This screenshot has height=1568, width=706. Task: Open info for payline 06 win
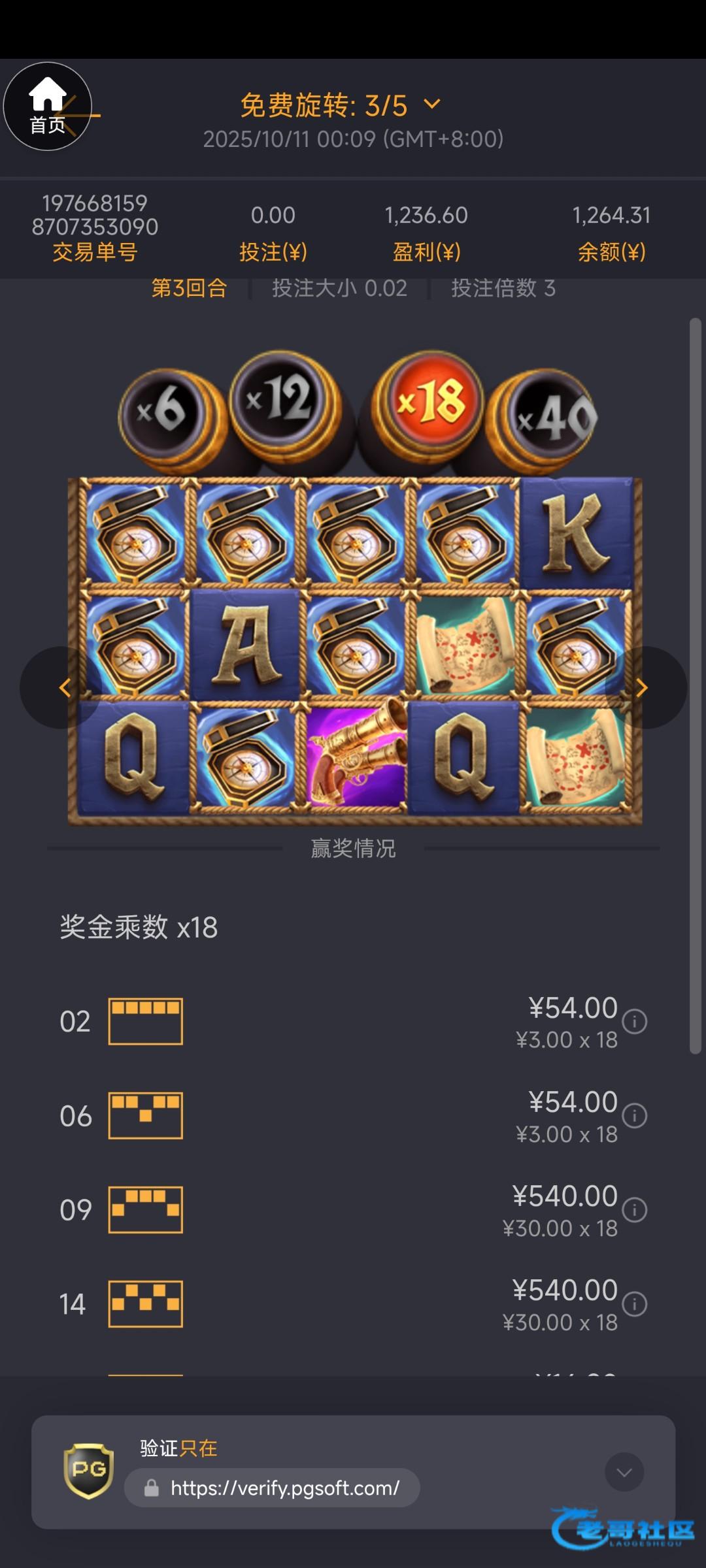click(x=635, y=1115)
